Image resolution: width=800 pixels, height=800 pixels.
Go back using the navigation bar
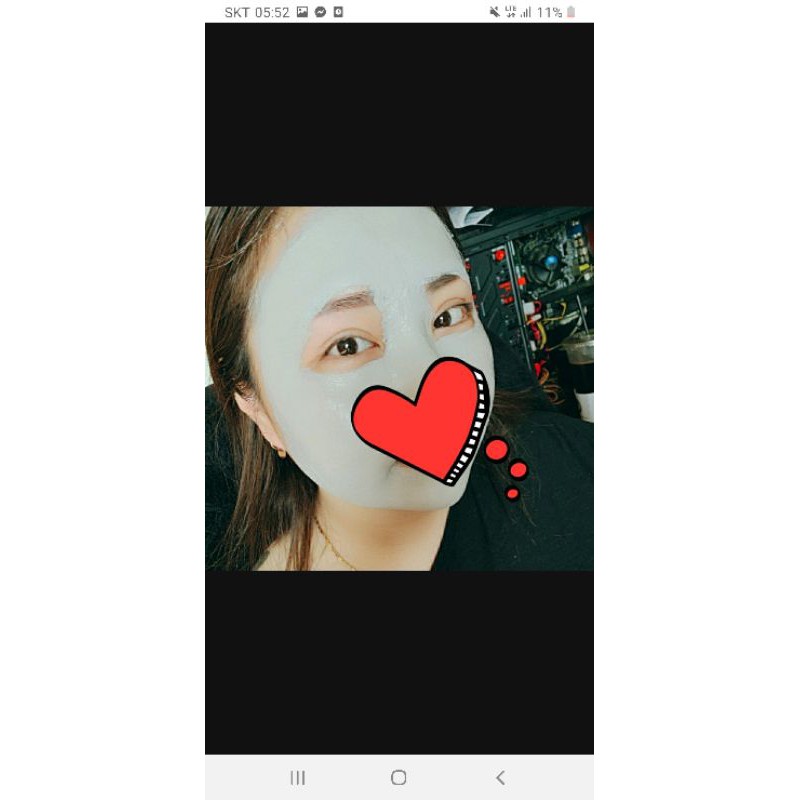(x=500, y=777)
